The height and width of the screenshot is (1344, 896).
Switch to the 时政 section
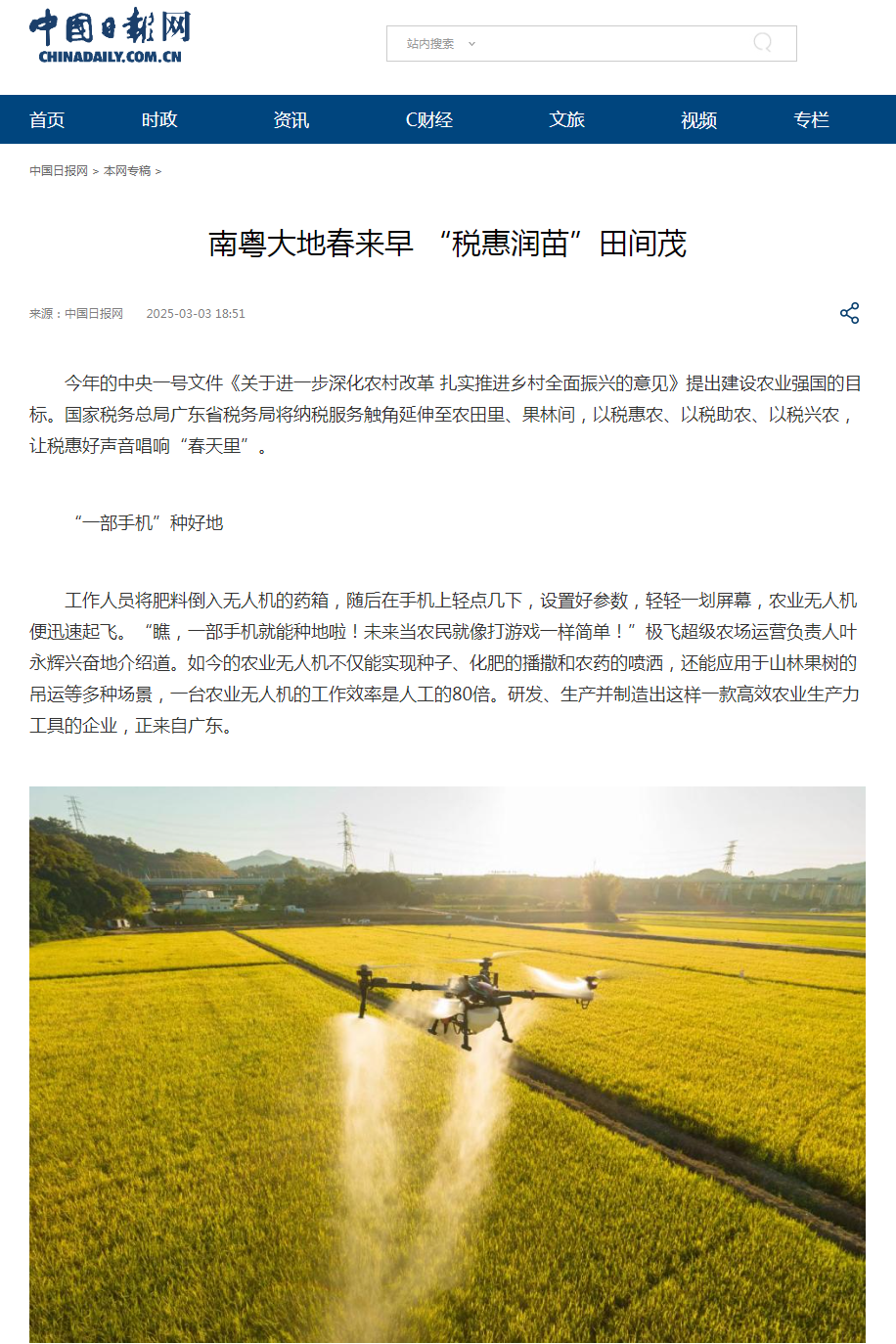point(159,120)
